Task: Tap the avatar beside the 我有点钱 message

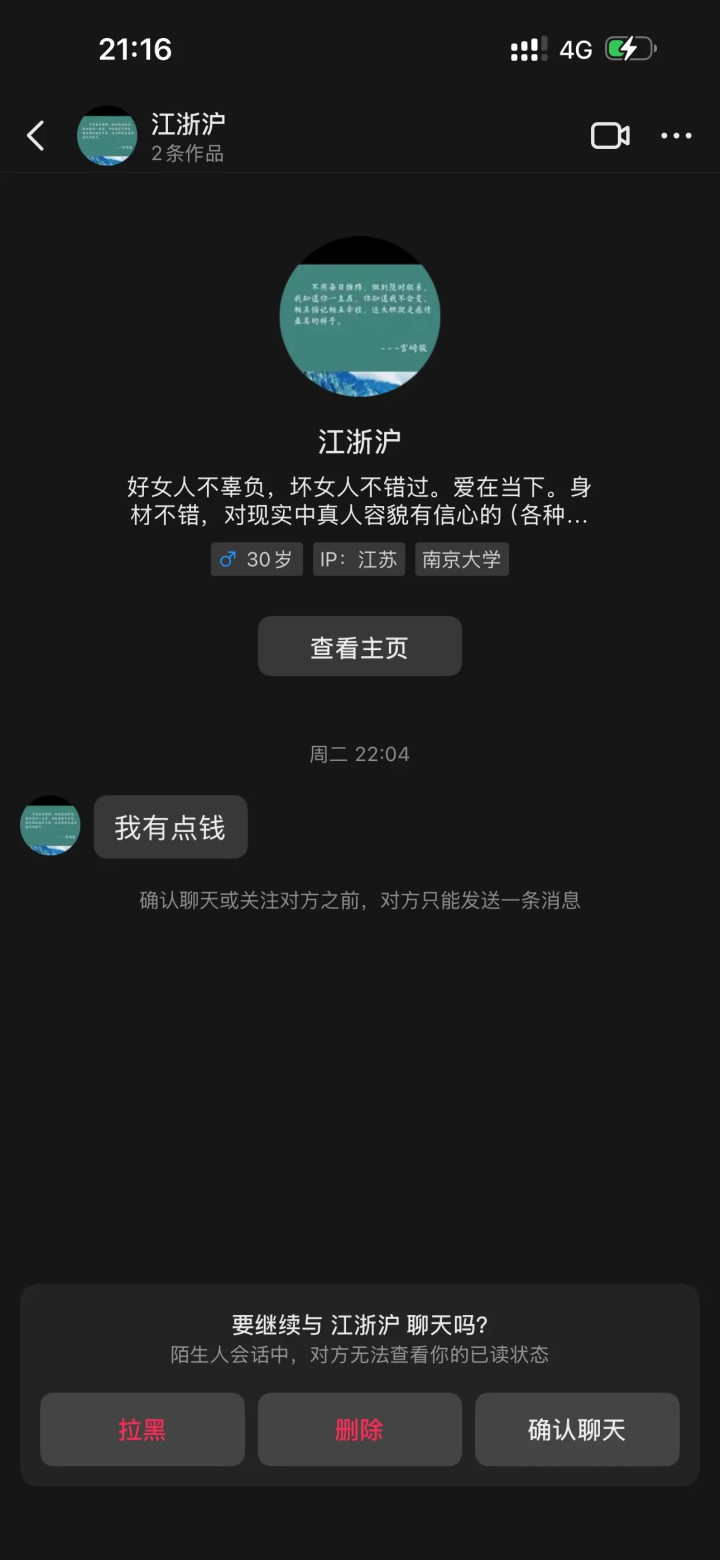Action: click(x=50, y=826)
